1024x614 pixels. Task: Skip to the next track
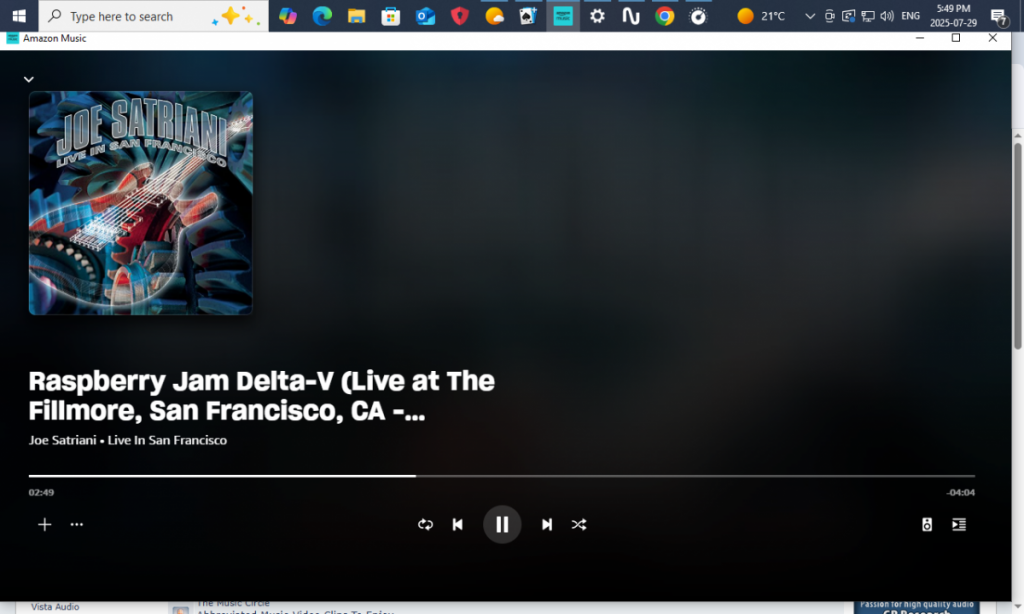tap(547, 524)
